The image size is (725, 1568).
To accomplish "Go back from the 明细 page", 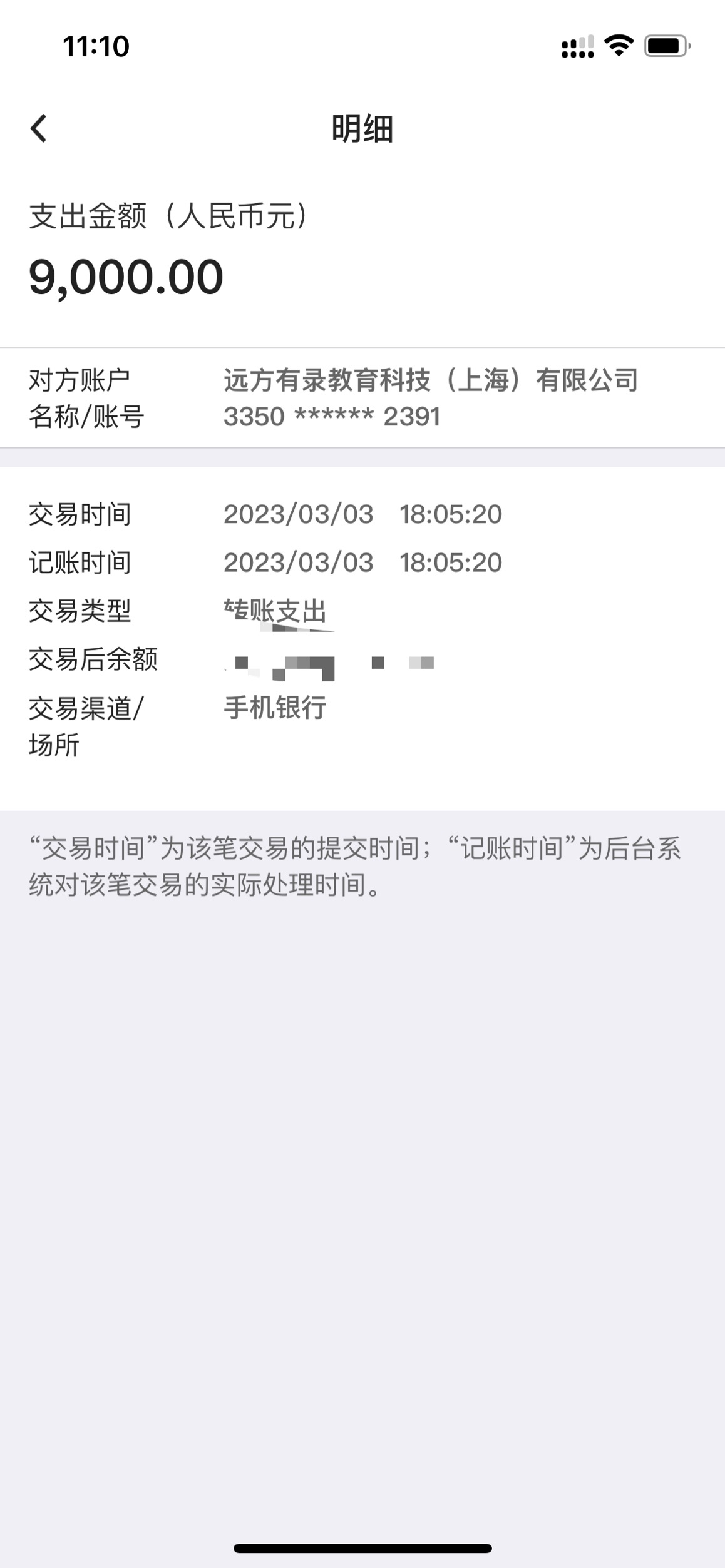I will (x=39, y=128).
